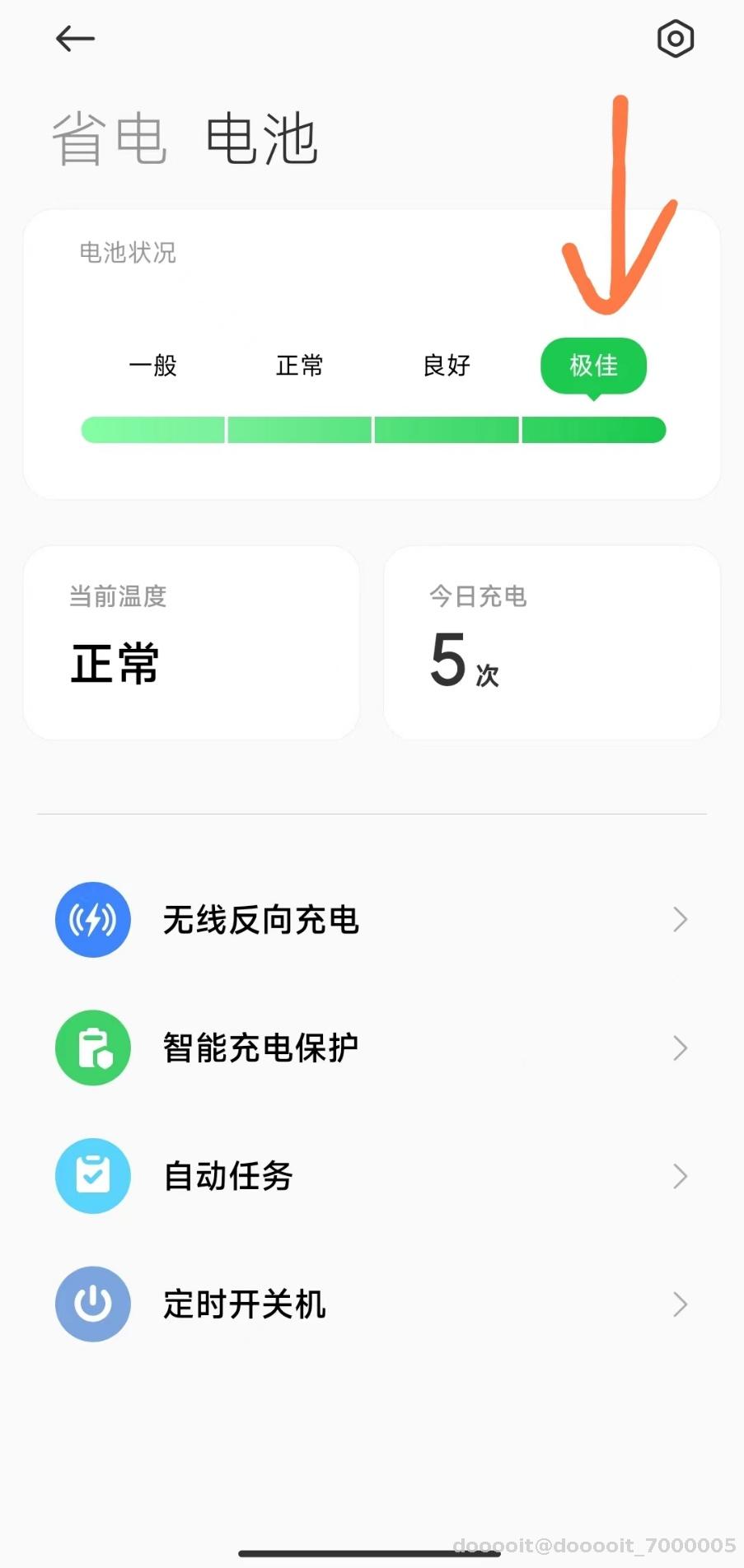Switch to the 省电 tab

coord(108,138)
